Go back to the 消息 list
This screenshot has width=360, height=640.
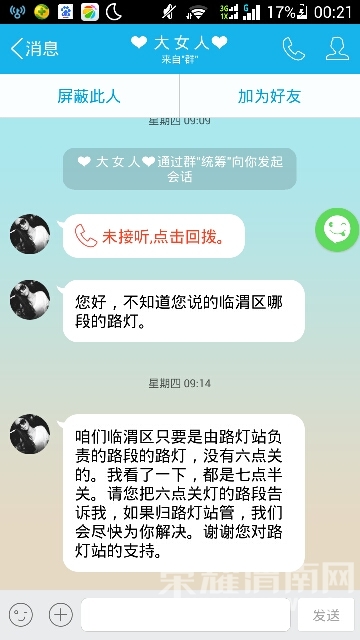(34, 49)
